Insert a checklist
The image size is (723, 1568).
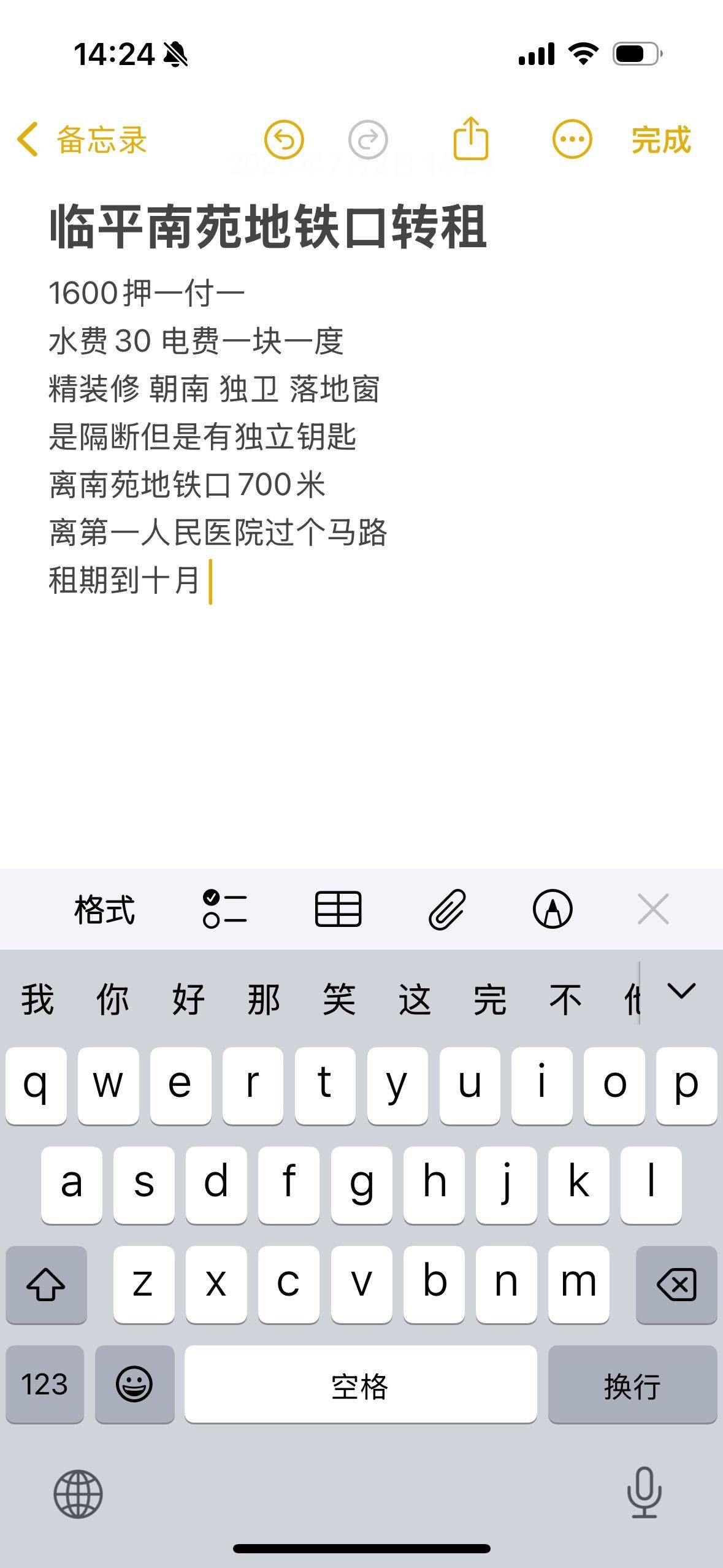tap(224, 909)
